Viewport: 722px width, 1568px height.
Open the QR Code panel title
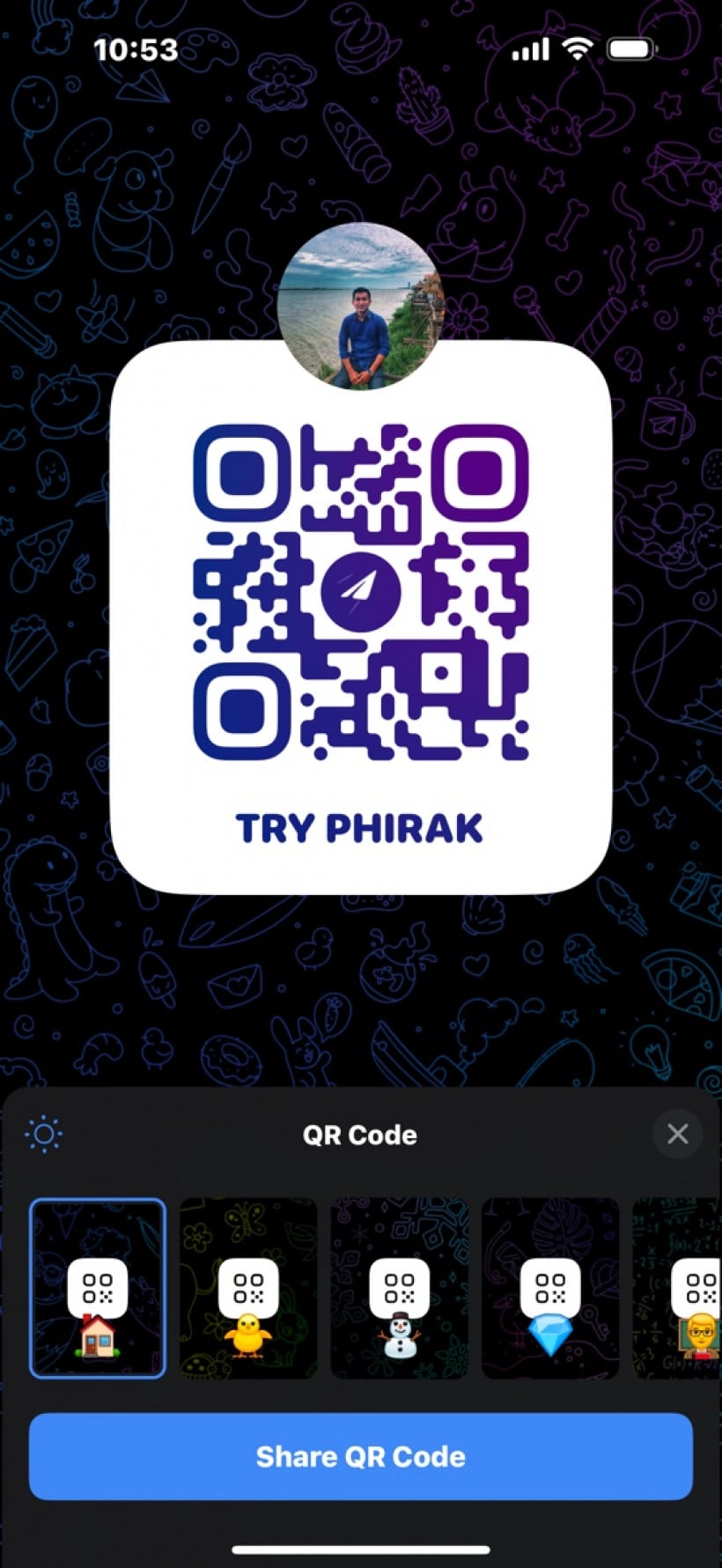coord(359,1135)
